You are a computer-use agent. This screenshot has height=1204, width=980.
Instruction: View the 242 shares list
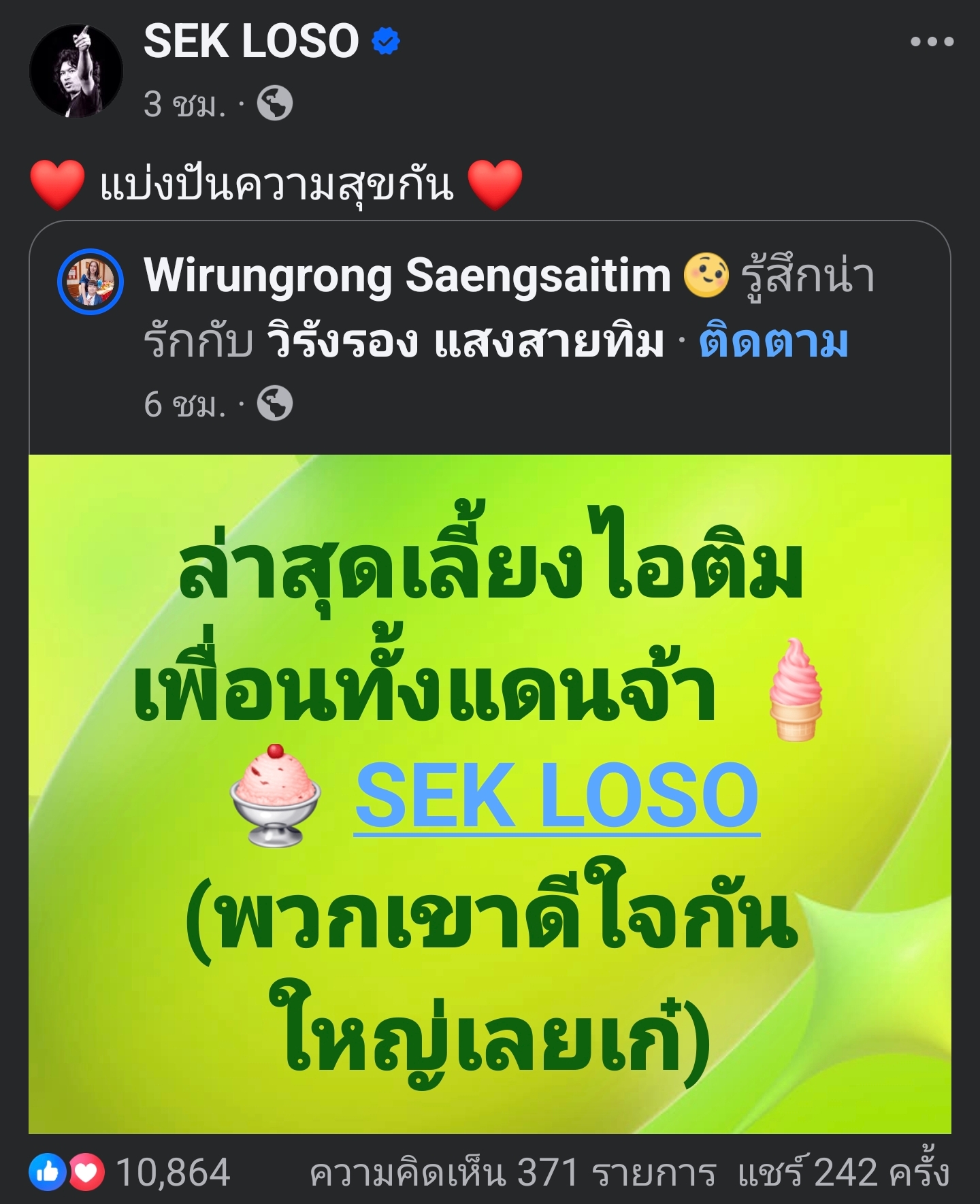point(843,1173)
